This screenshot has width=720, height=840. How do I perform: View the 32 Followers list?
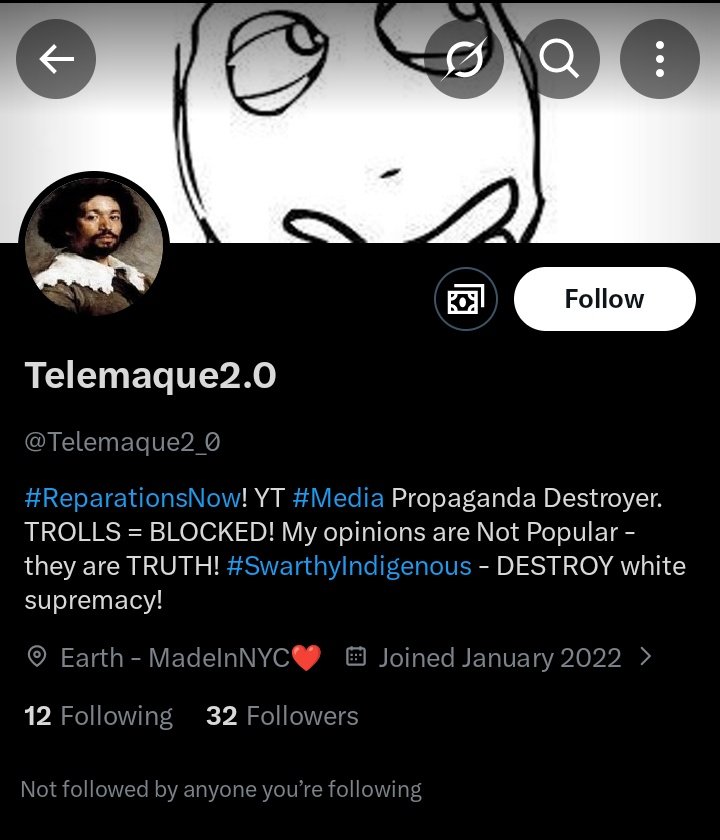click(282, 716)
